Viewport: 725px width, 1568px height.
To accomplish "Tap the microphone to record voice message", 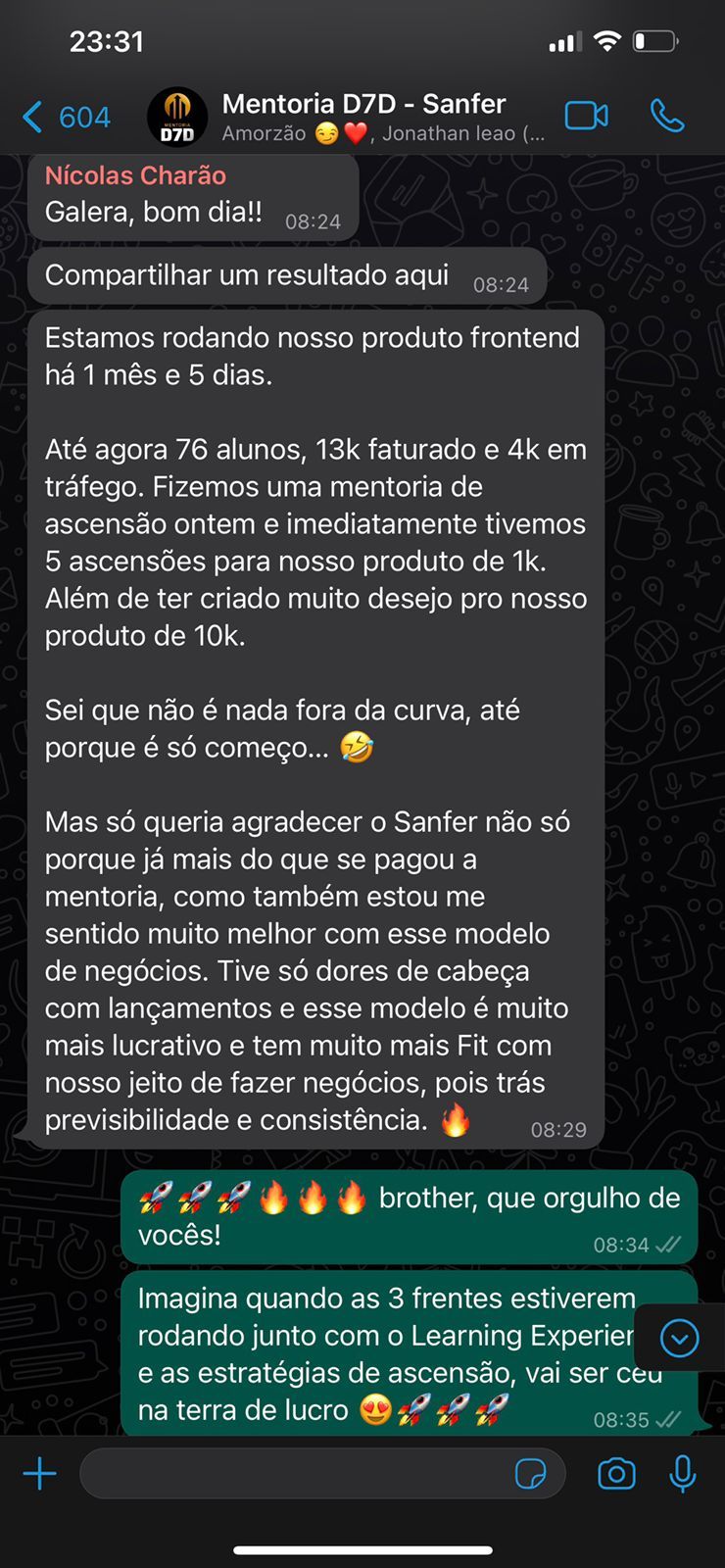I will click(683, 1473).
